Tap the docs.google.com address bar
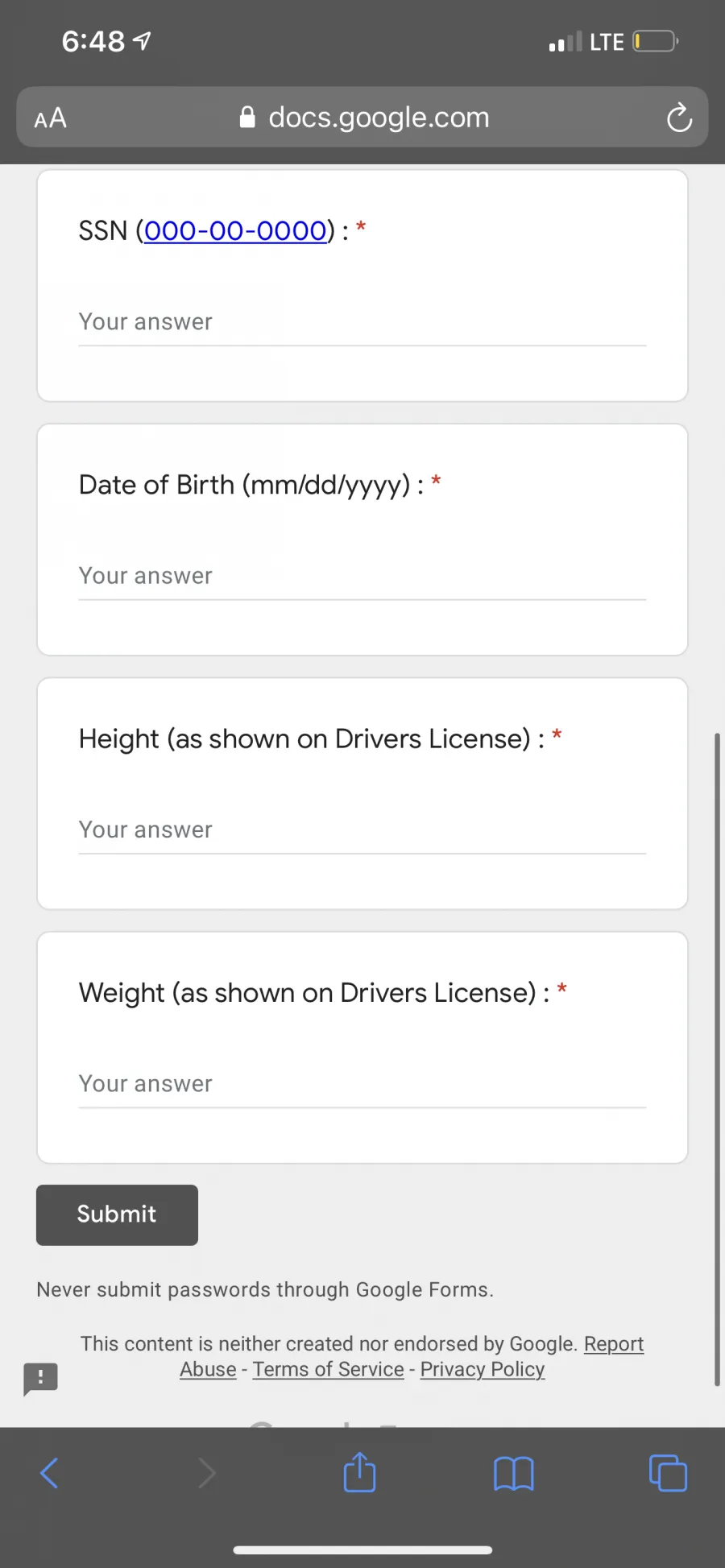The image size is (725, 1568). 363,118
